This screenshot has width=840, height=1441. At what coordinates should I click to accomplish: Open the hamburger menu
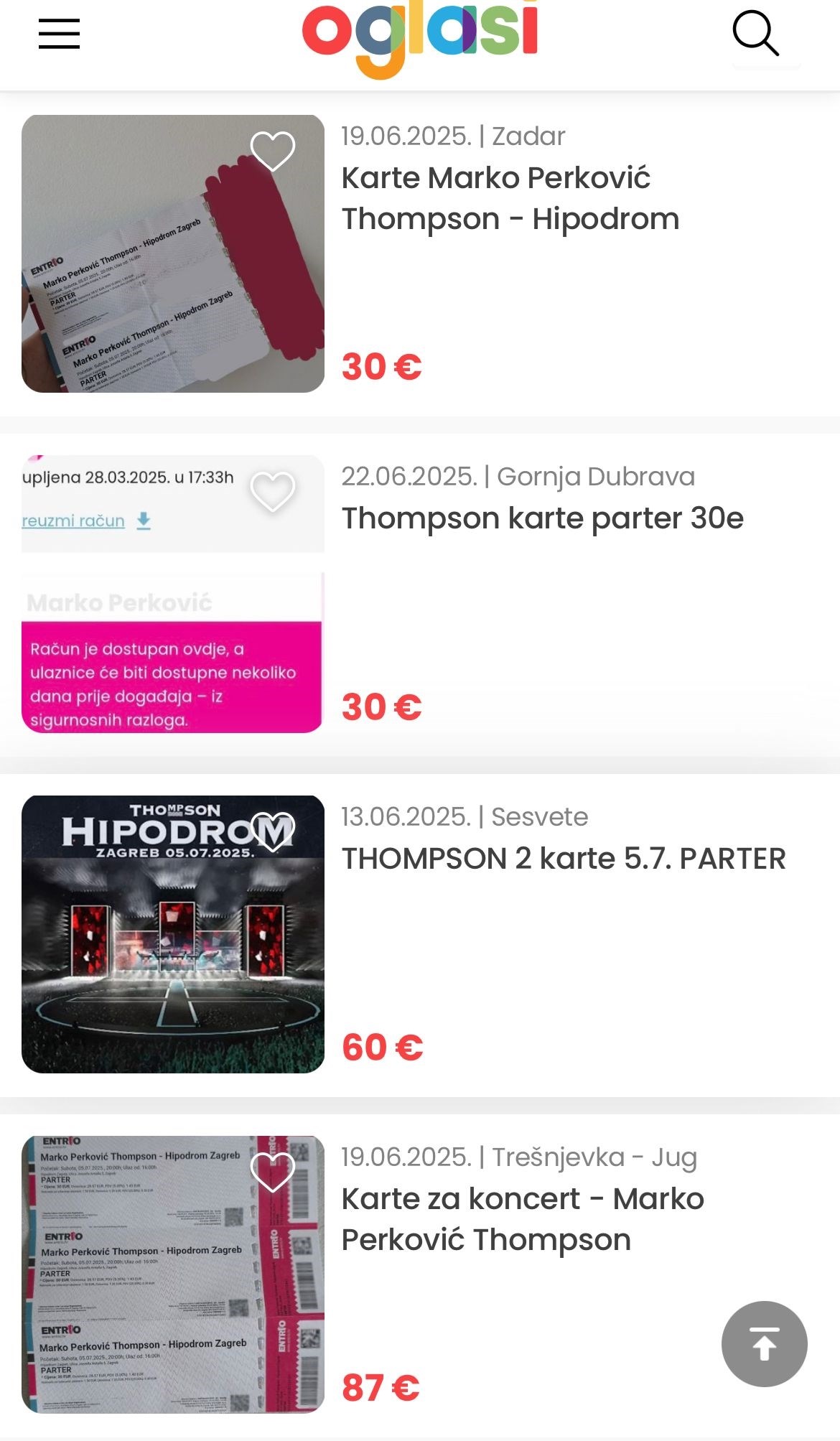[x=59, y=33]
